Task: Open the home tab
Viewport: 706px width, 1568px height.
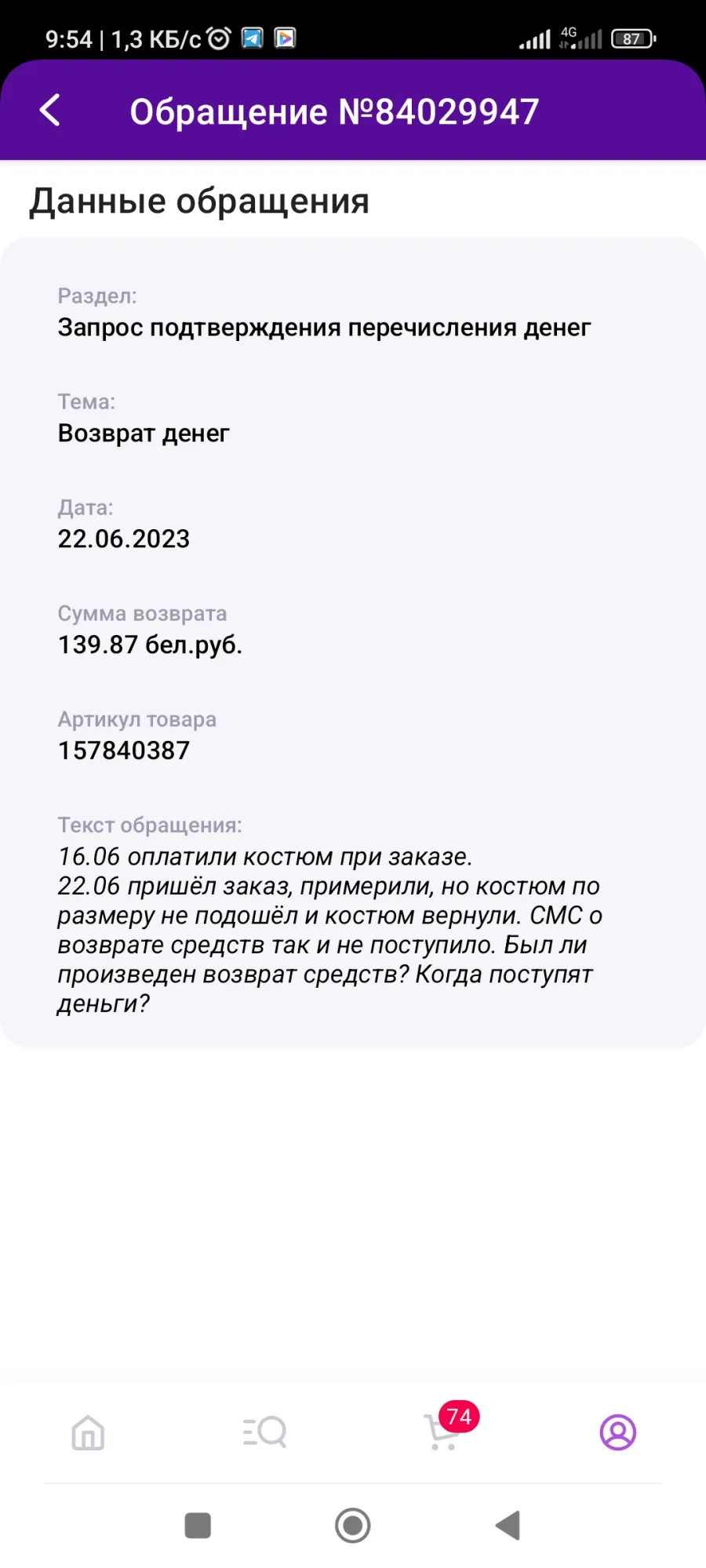Action: (88, 1432)
